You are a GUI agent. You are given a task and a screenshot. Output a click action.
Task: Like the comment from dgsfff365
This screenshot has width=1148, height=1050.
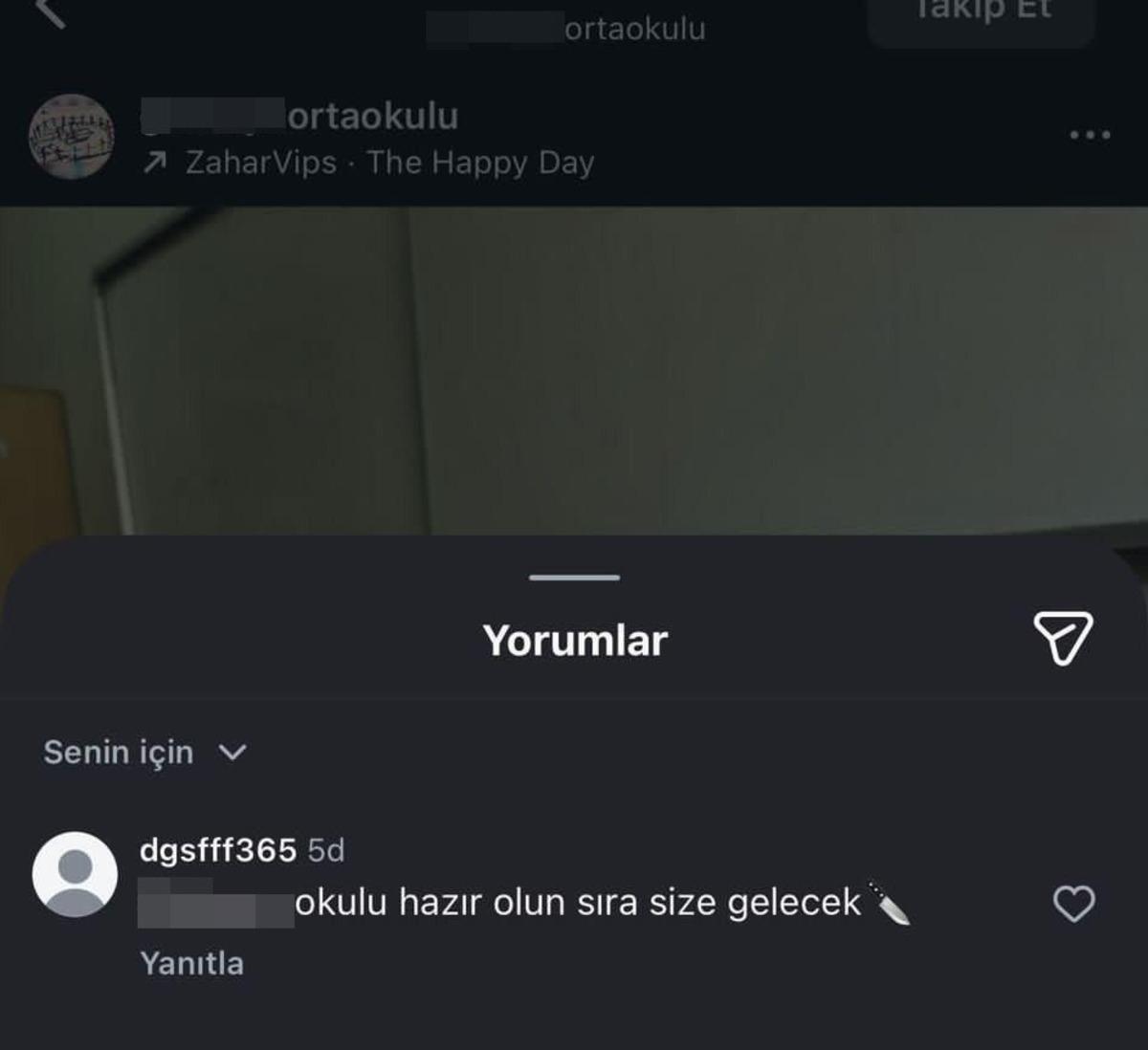pos(1073,904)
